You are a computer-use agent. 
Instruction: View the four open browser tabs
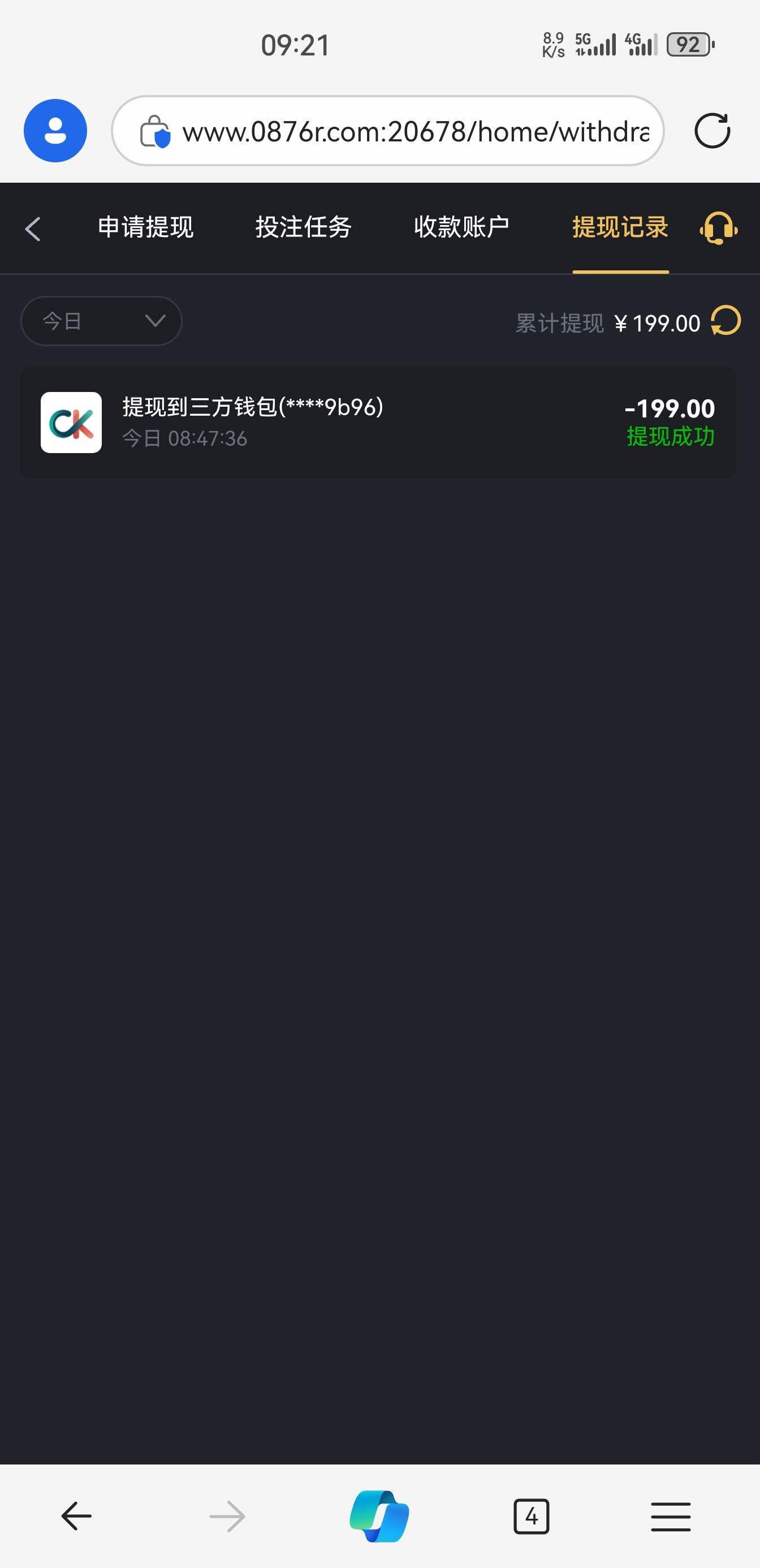pyautogui.click(x=531, y=1515)
